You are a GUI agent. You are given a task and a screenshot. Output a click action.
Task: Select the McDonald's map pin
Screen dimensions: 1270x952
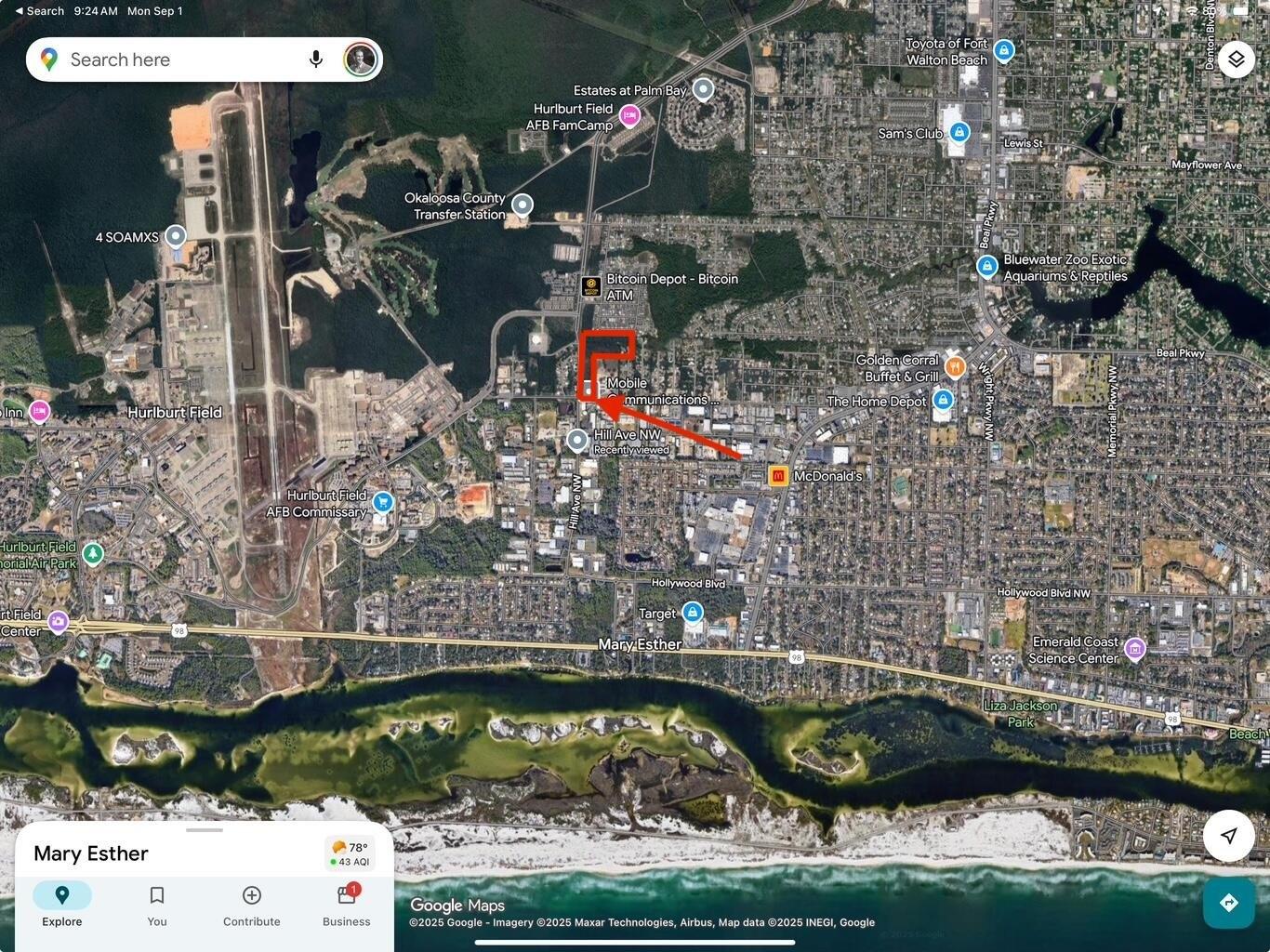click(778, 476)
